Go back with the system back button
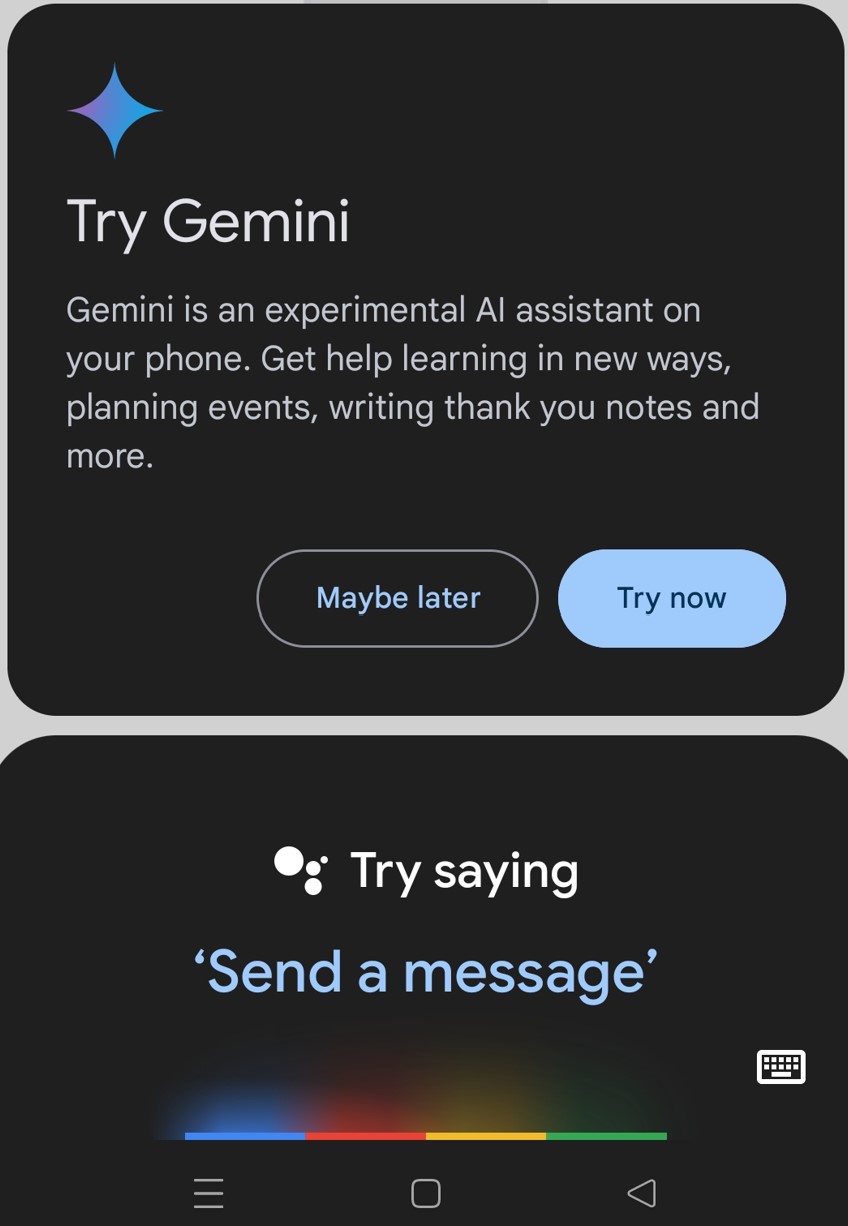The image size is (848, 1226). (641, 1193)
